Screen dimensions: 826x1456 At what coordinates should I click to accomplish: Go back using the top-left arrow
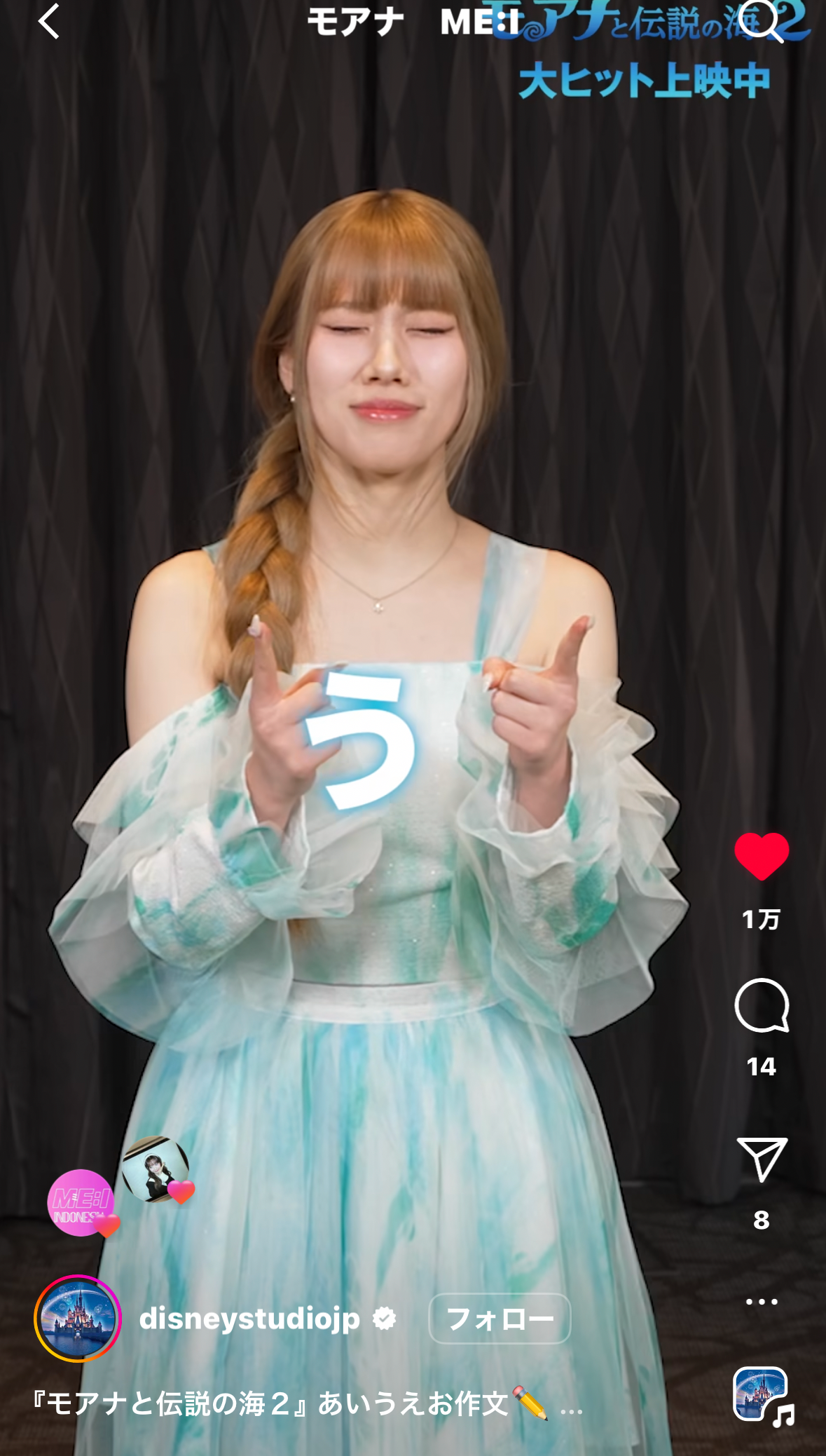48,21
